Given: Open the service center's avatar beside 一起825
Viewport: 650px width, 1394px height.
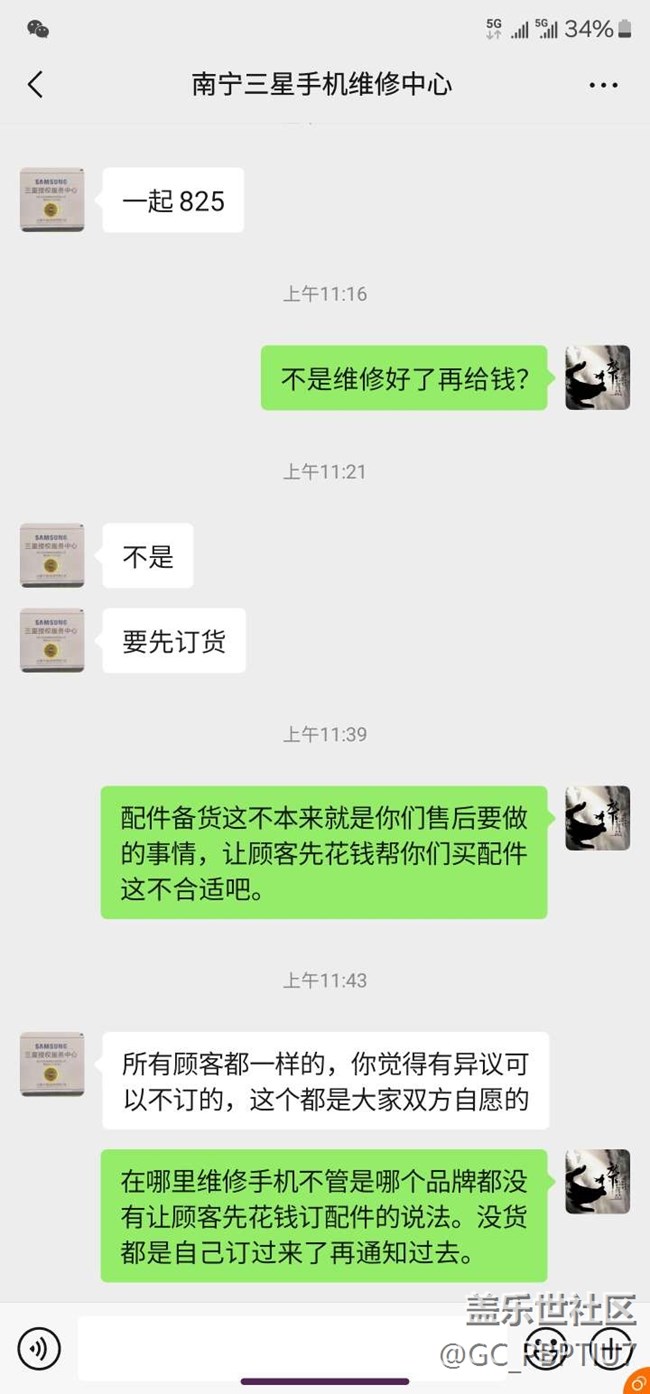Looking at the screenshot, I should click(x=52, y=200).
